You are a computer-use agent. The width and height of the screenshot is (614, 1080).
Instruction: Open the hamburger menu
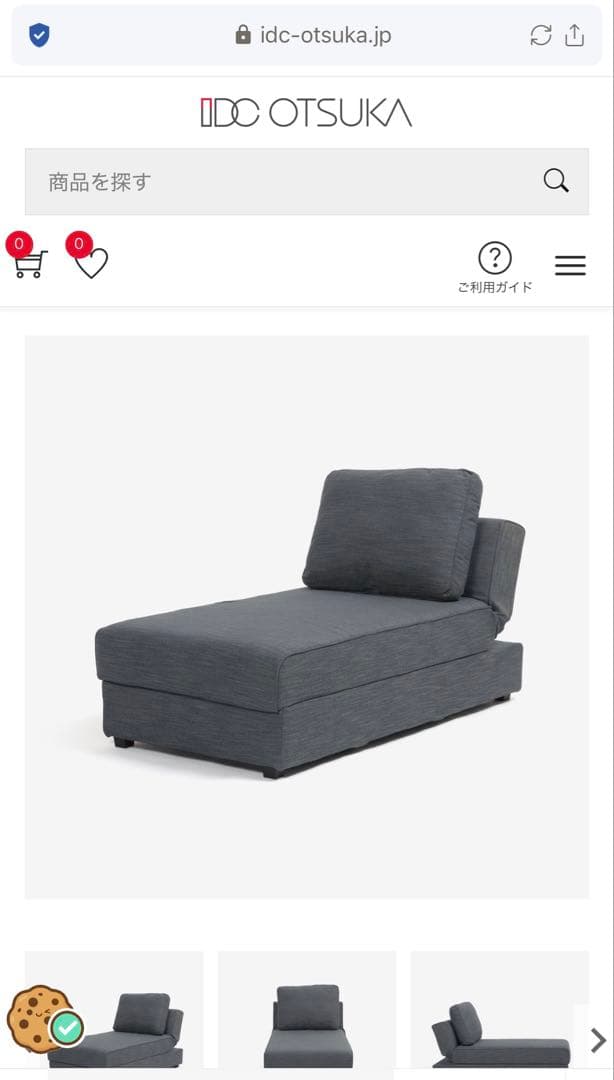(x=570, y=265)
